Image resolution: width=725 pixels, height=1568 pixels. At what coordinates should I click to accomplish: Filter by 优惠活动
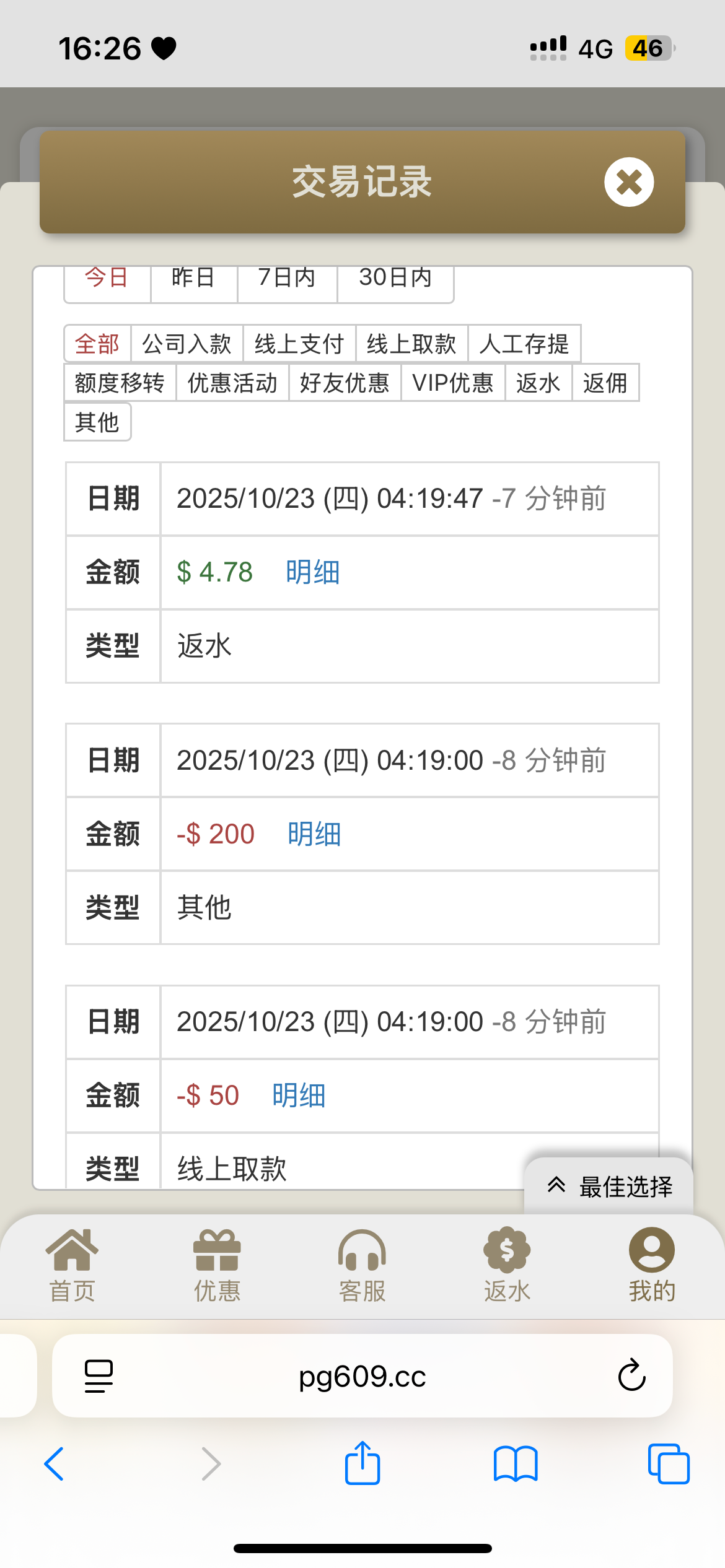click(232, 383)
